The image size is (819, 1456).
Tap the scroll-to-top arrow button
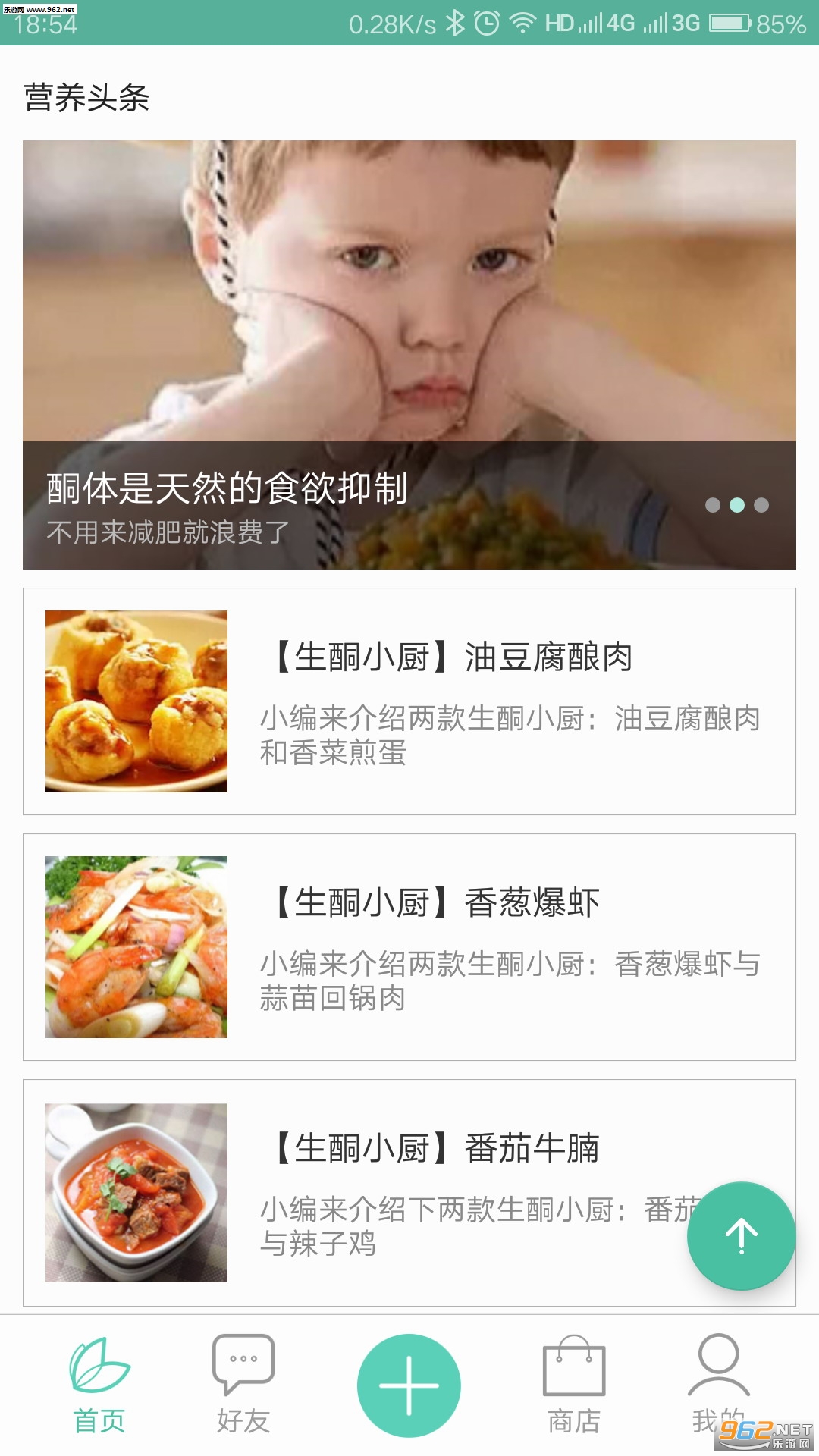point(741,1236)
